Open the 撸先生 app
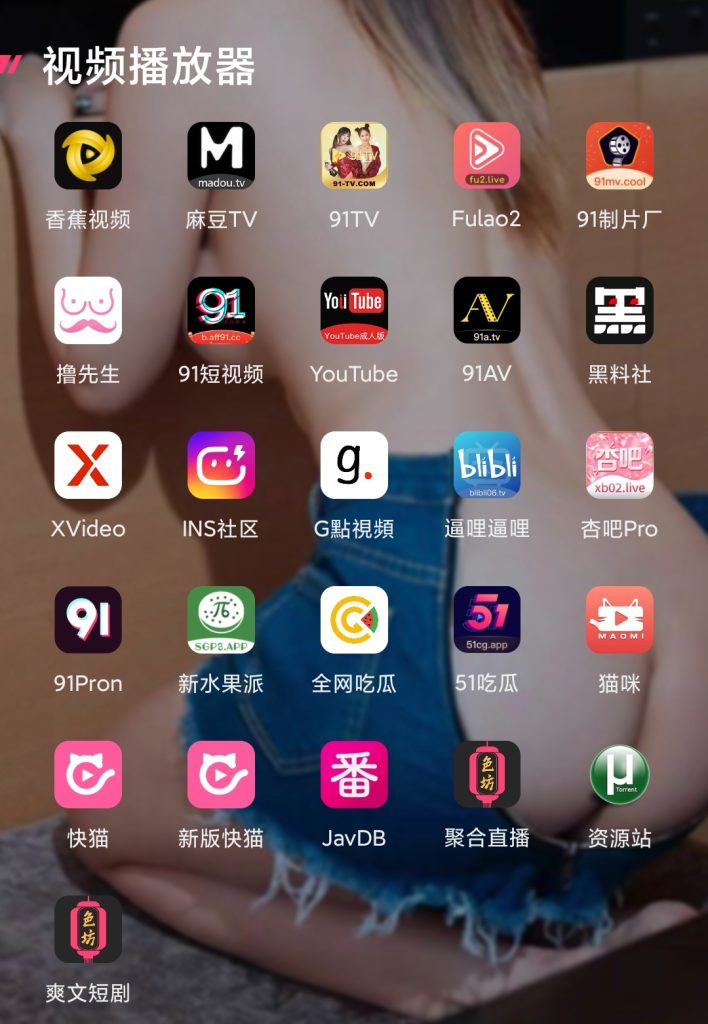Viewport: 708px width, 1024px height. 88,311
